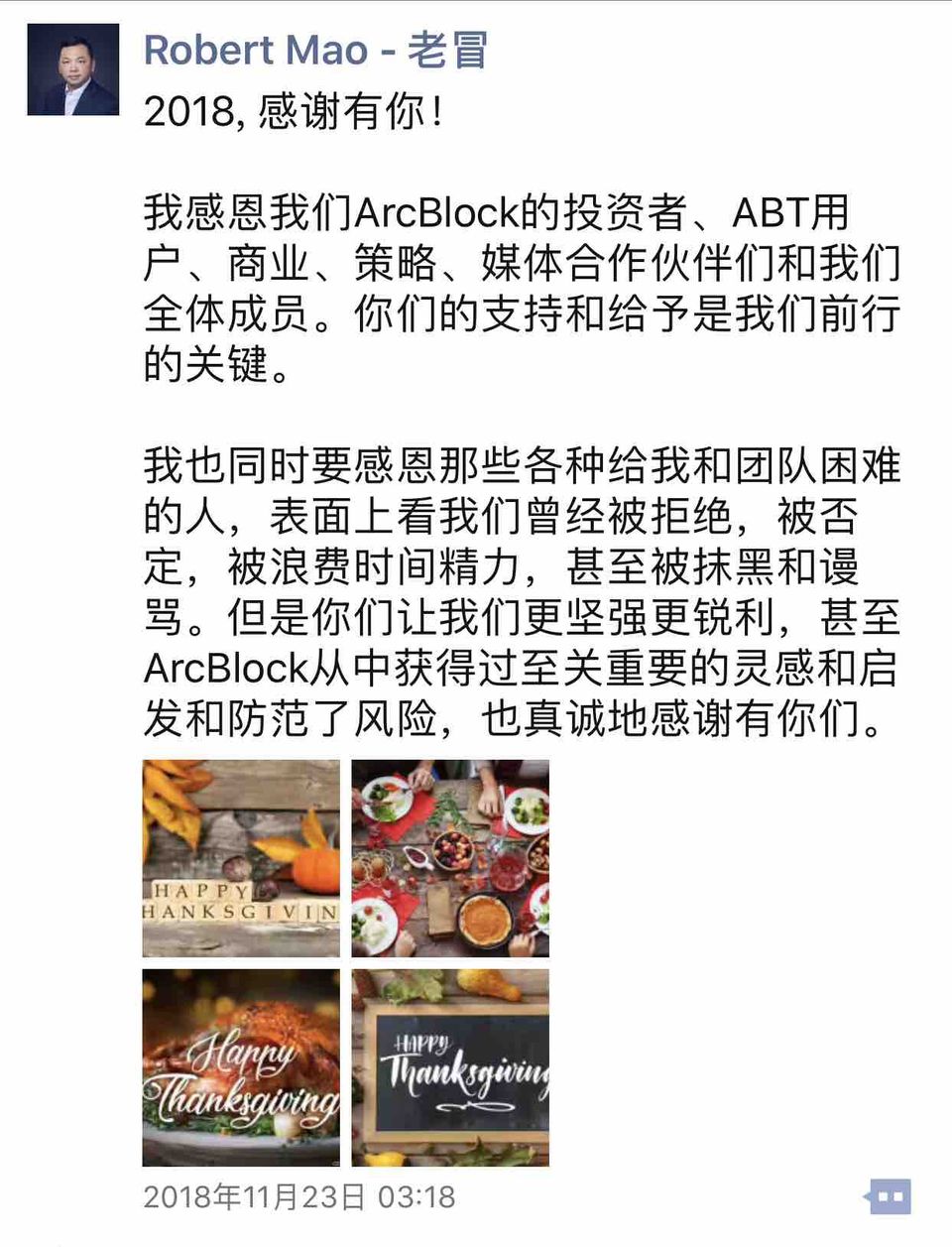View the chalkboard Happy Thanksgiving photo
The image size is (952, 1247).
(x=450, y=1067)
